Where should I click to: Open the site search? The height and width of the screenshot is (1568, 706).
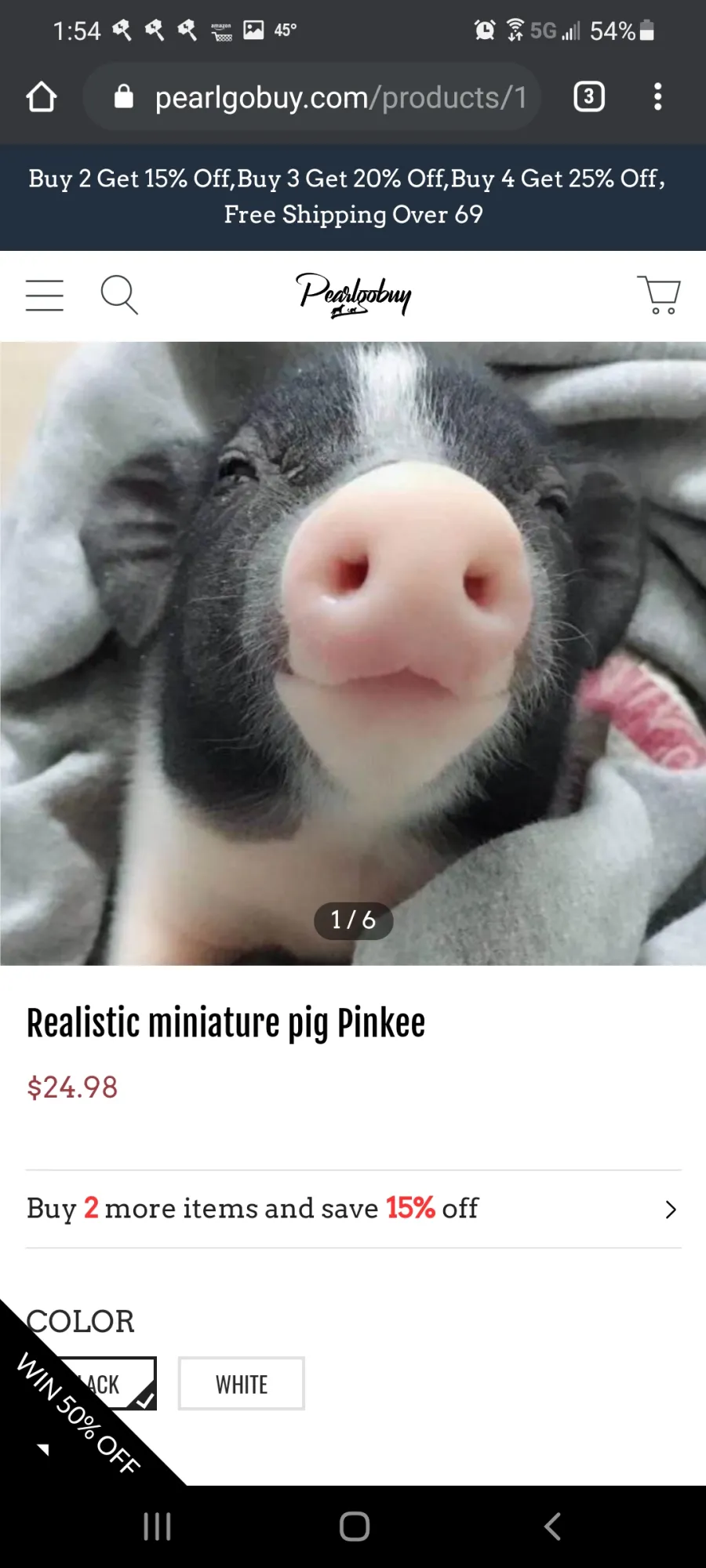[119, 295]
